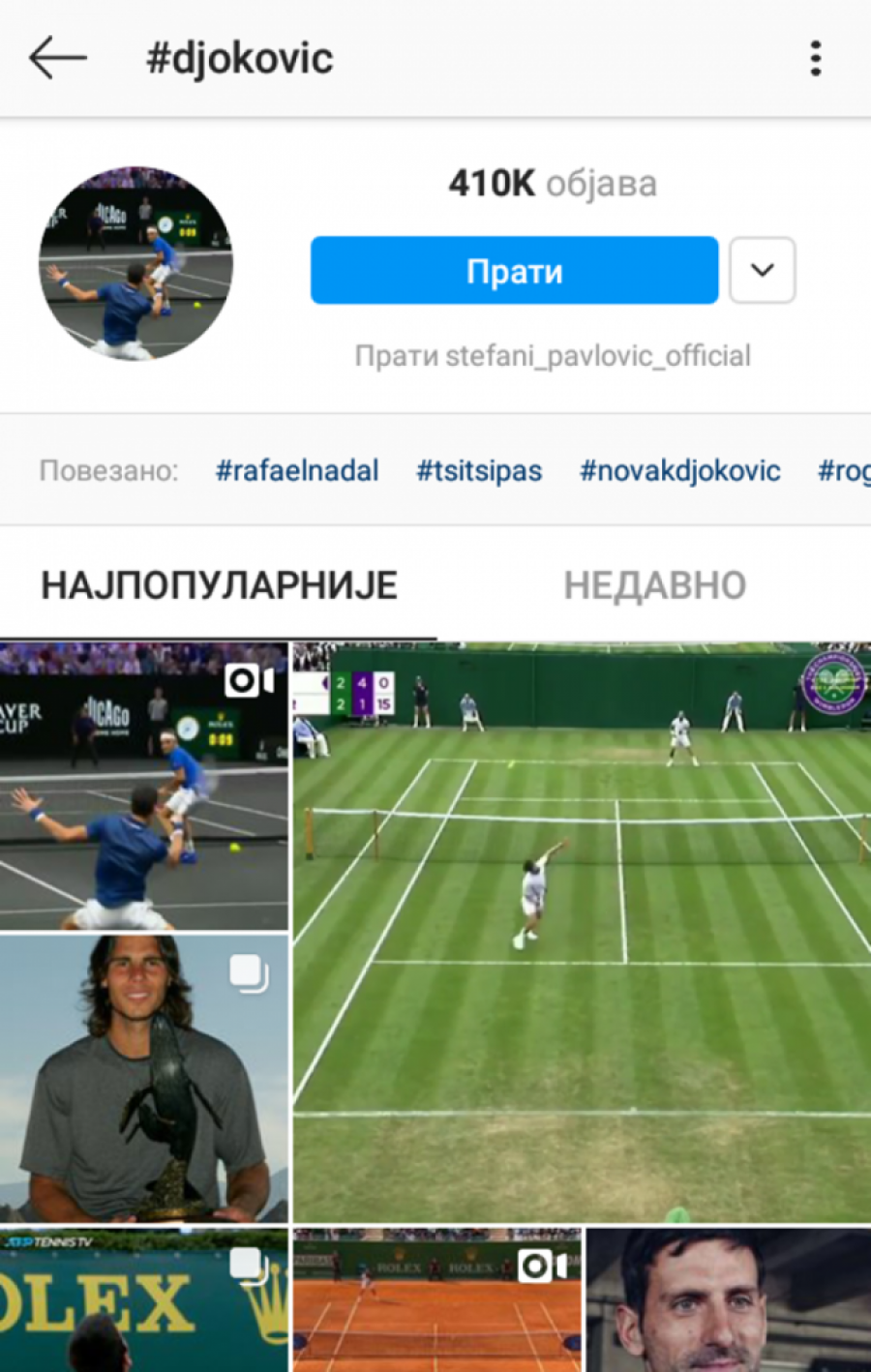Open the #novakdjokovic related hashtag
871x1372 pixels.
pyautogui.click(x=679, y=471)
